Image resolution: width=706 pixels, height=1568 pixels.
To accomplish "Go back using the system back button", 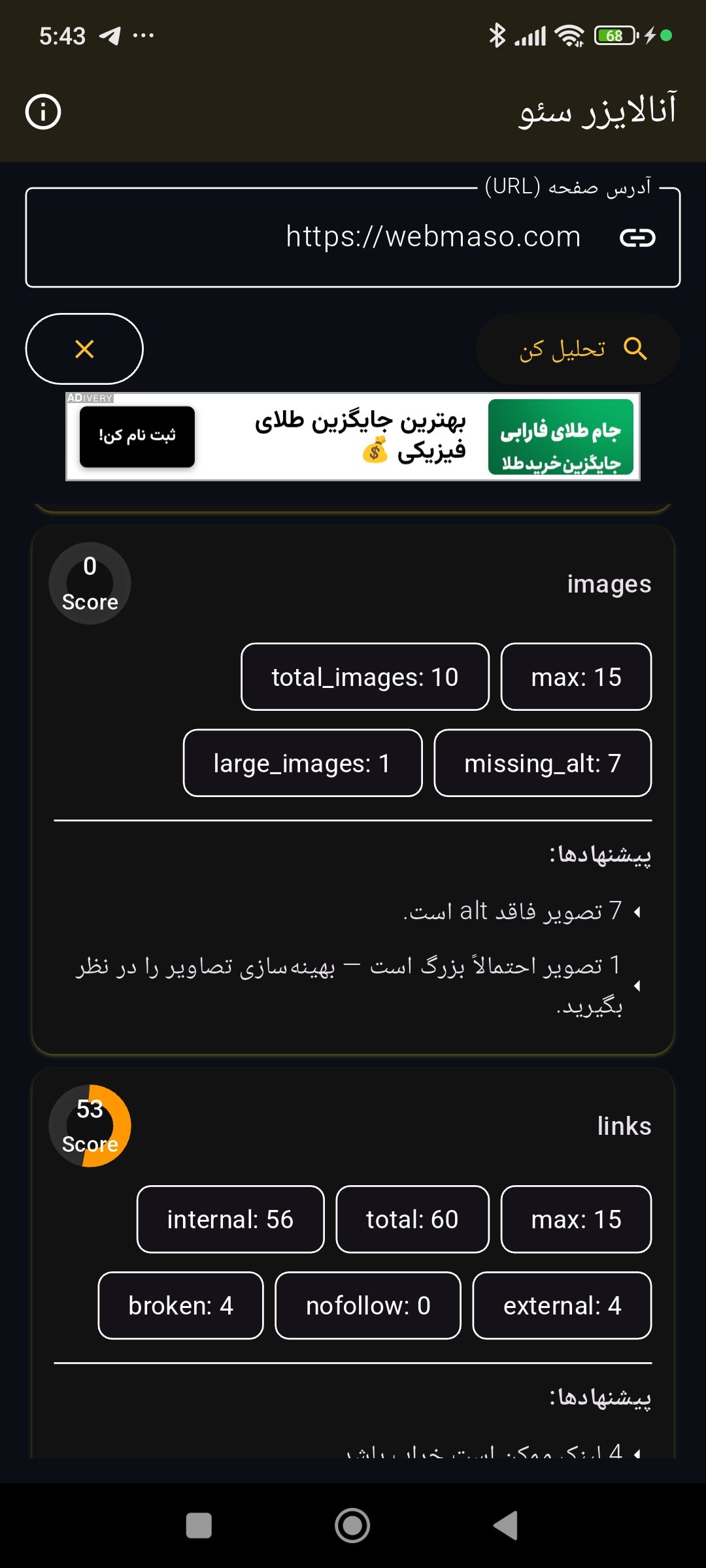I will pos(505,1526).
